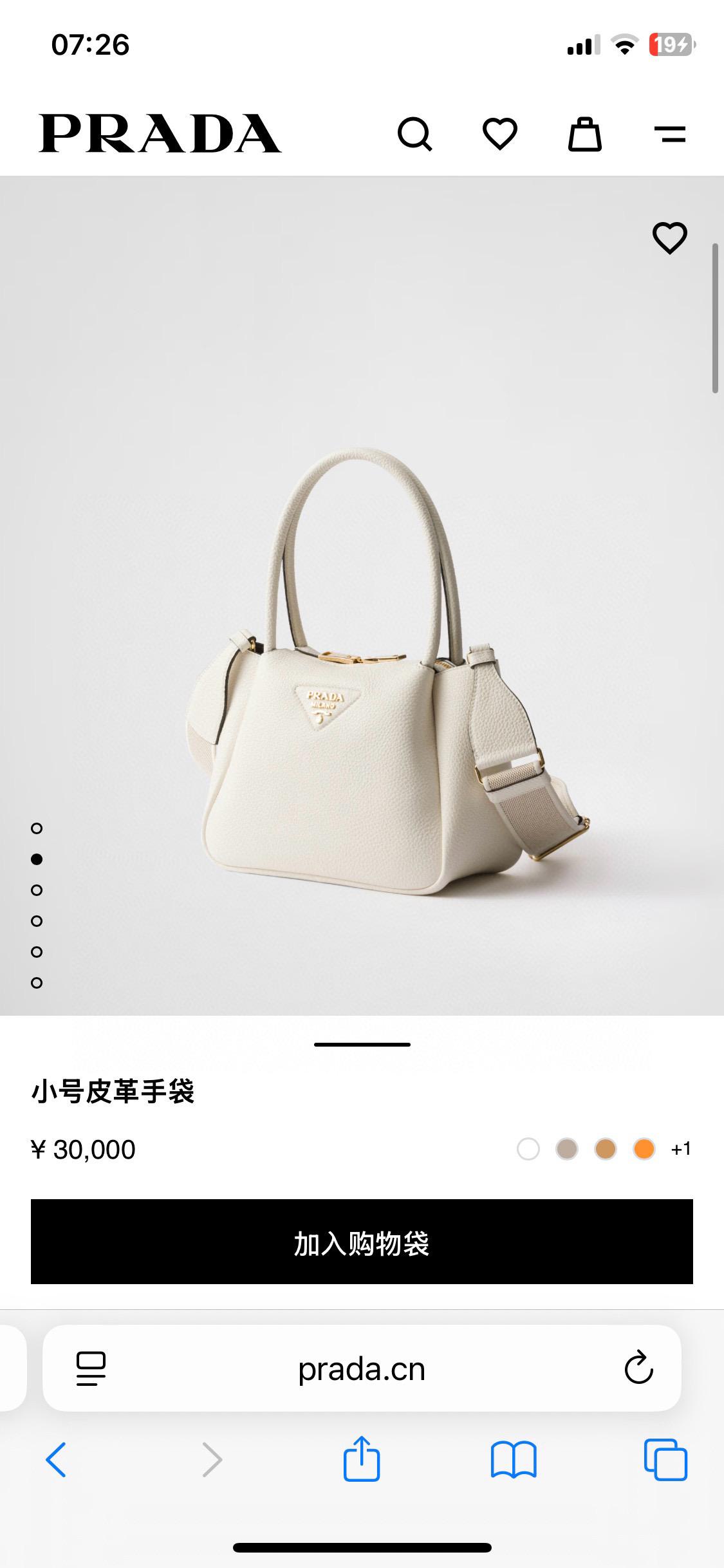Select the caramel tan color swatch
The image size is (724, 1568).
(x=606, y=1149)
